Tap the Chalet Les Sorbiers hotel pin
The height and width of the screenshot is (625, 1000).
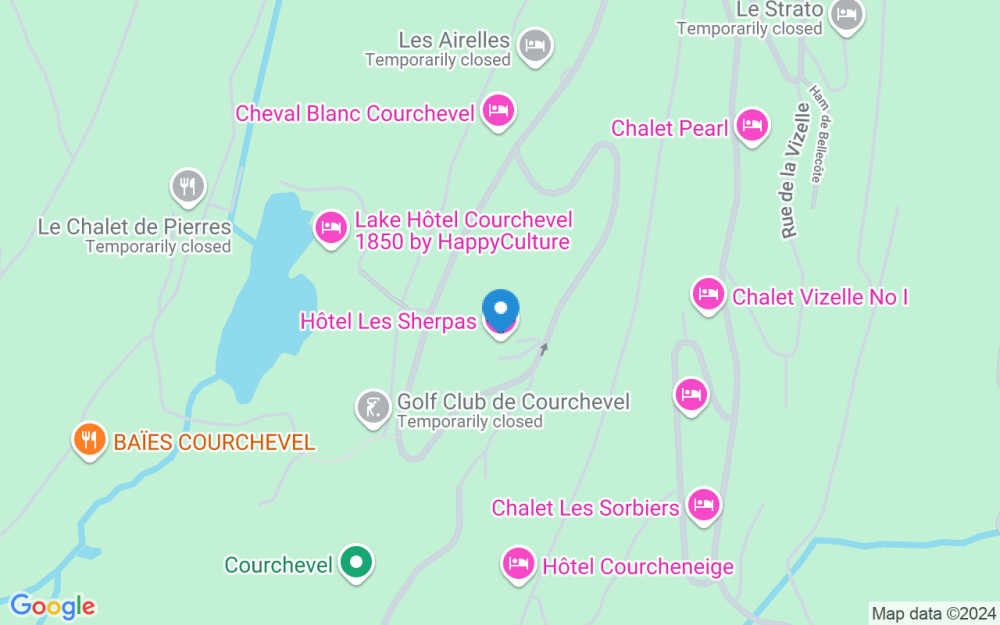(x=703, y=506)
